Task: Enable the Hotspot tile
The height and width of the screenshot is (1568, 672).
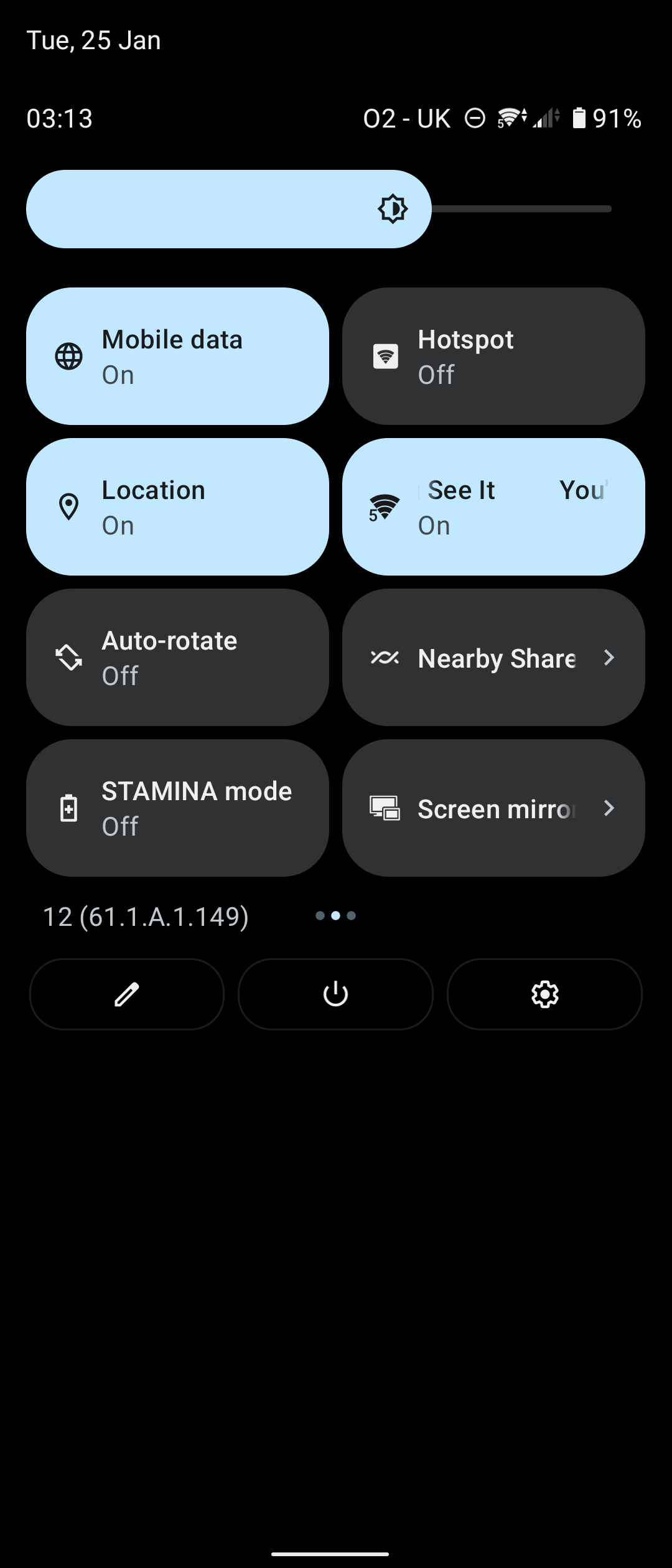Action: 493,356
